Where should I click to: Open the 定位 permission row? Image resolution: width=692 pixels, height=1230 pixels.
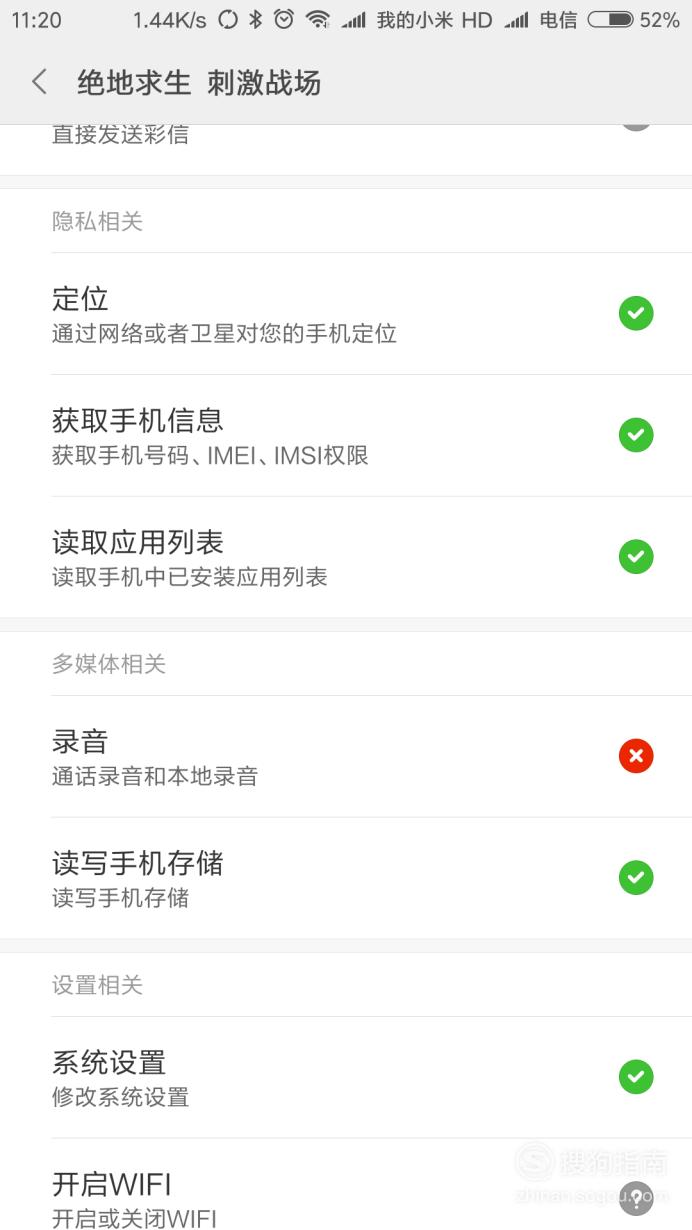point(346,314)
